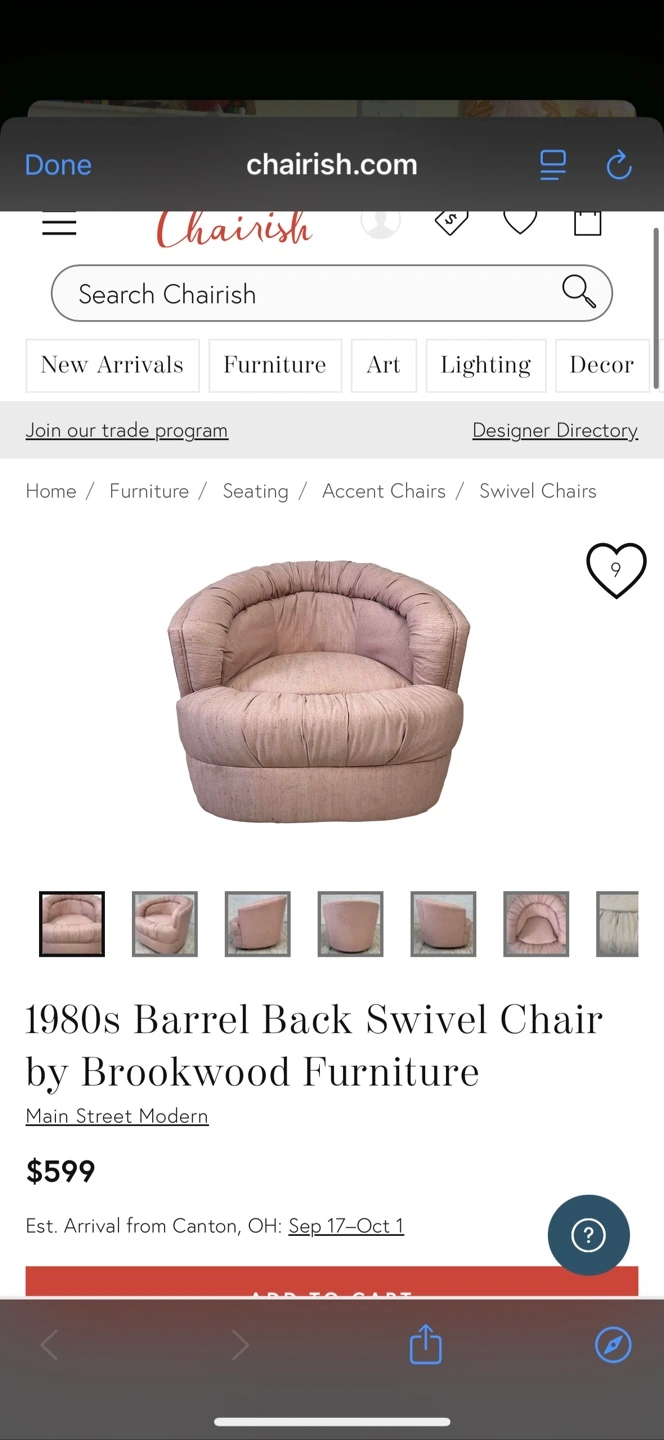Open the hamburger menu
This screenshot has height=1440, width=664.
pos(59,225)
